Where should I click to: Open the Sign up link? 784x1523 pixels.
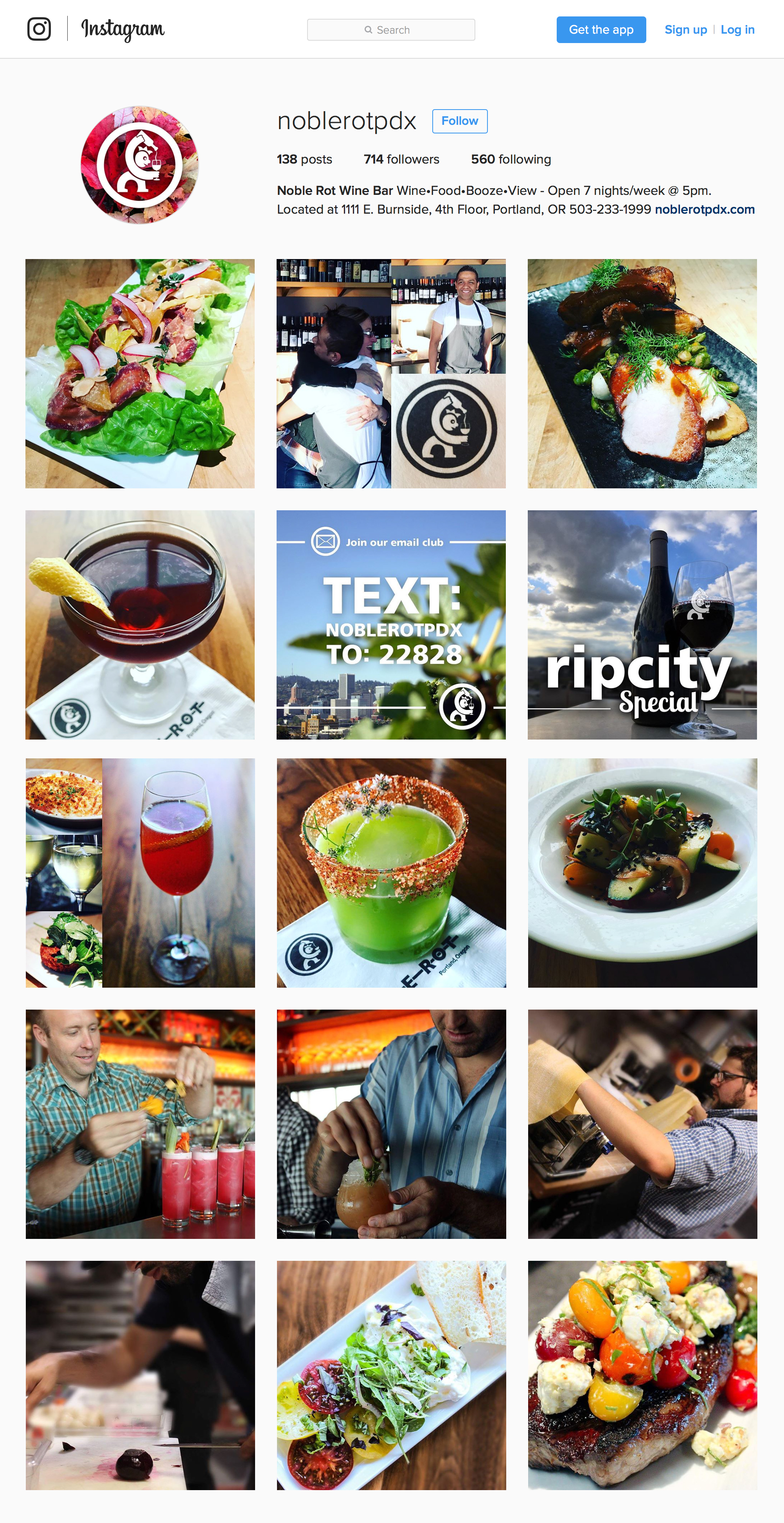(x=685, y=30)
